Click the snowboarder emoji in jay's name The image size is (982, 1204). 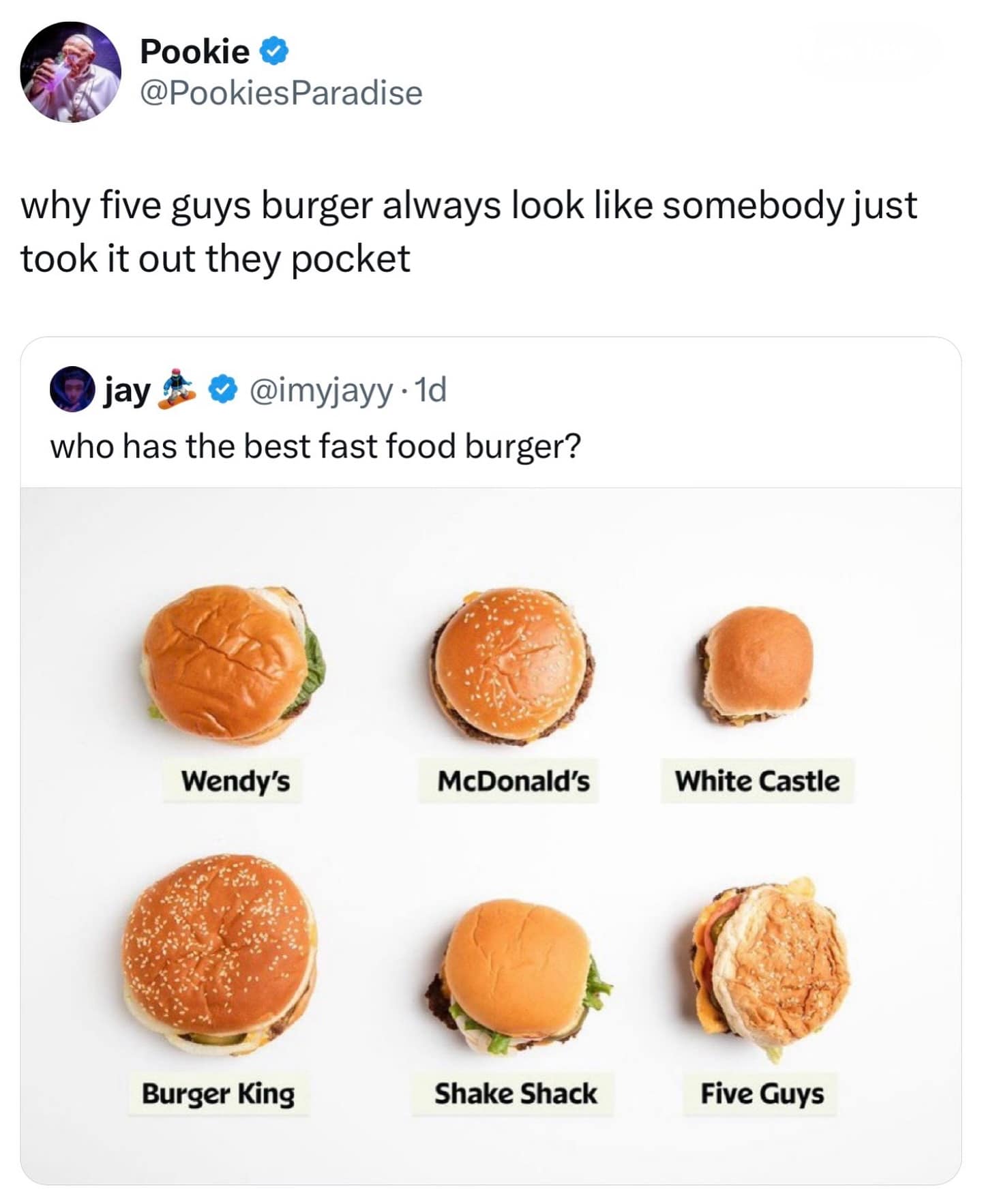(x=175, y=389)
